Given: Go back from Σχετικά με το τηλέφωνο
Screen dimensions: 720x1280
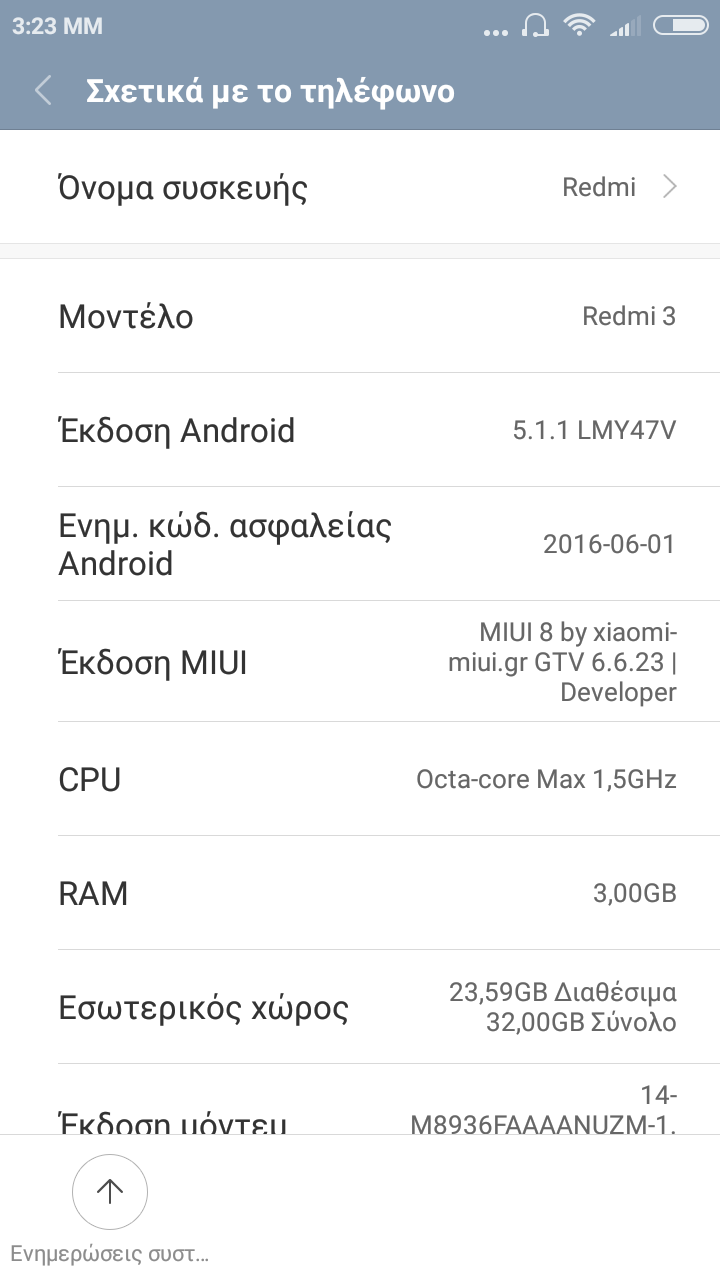Looking at the screenshot, I should 43,91.
